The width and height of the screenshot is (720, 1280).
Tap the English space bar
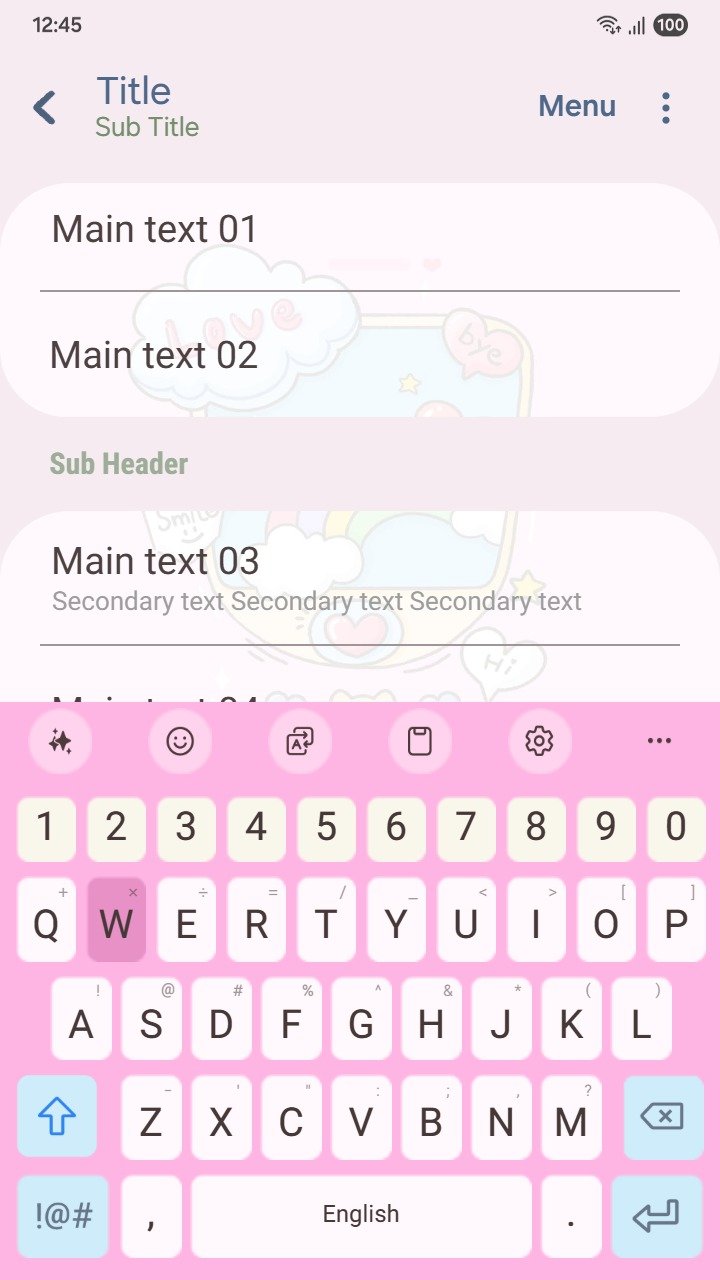(361, 1216)
